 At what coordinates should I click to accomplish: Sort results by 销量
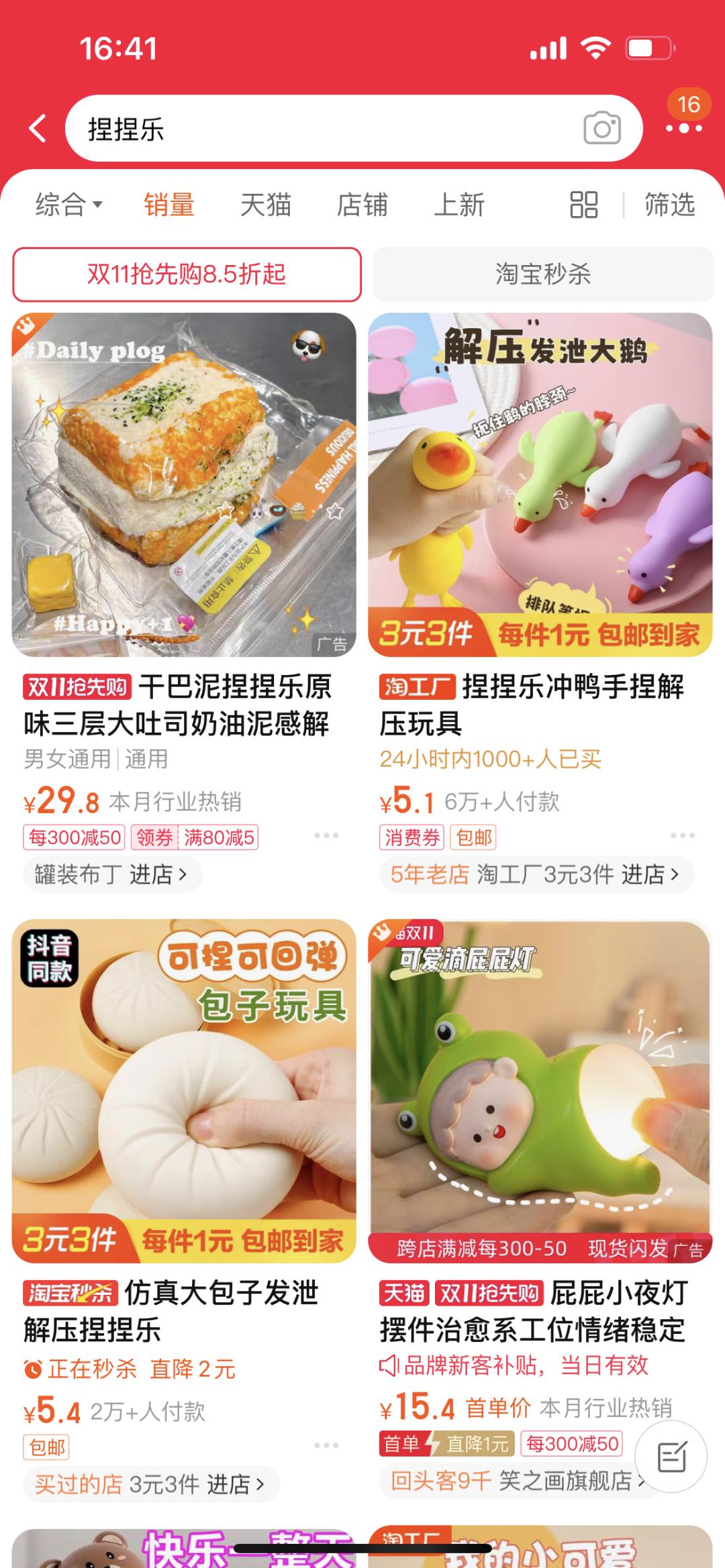coord(169,205)
